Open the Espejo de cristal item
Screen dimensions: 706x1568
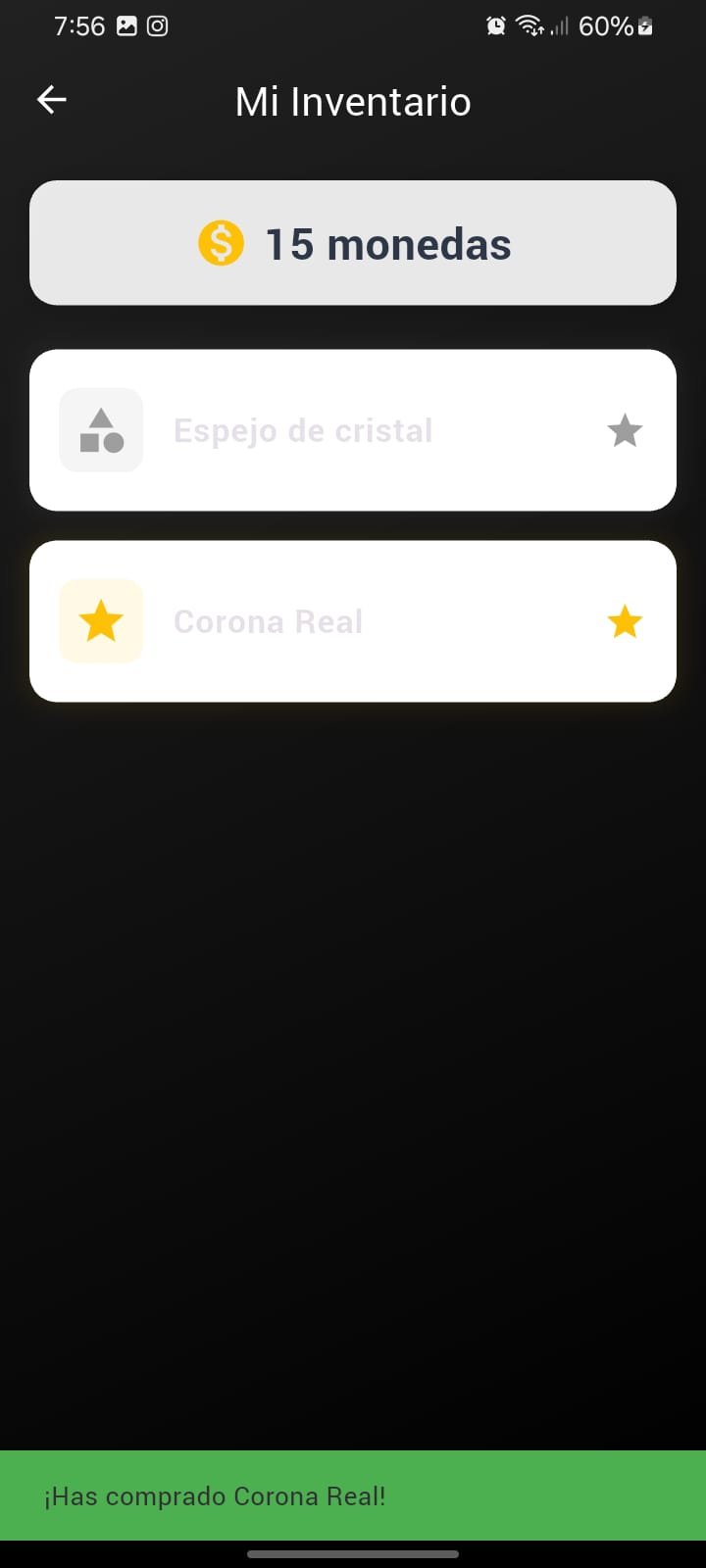pyautogui.click(x=304, y=431)
